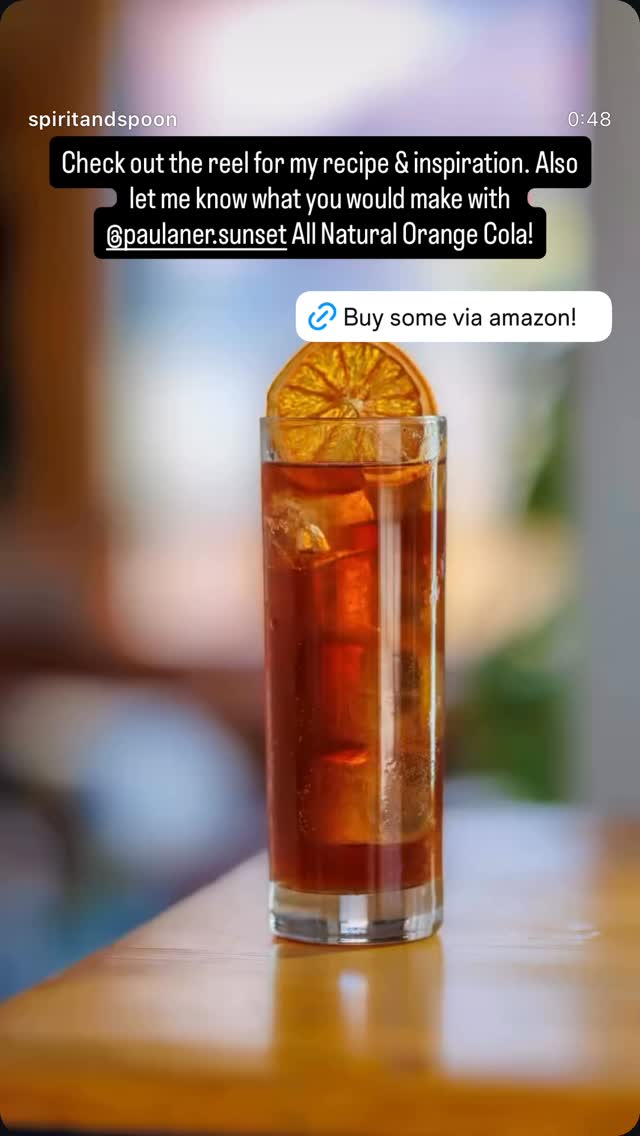Open the "Buy some via amazon!" link sticker
640x1136 pixels.
(454, 317)
